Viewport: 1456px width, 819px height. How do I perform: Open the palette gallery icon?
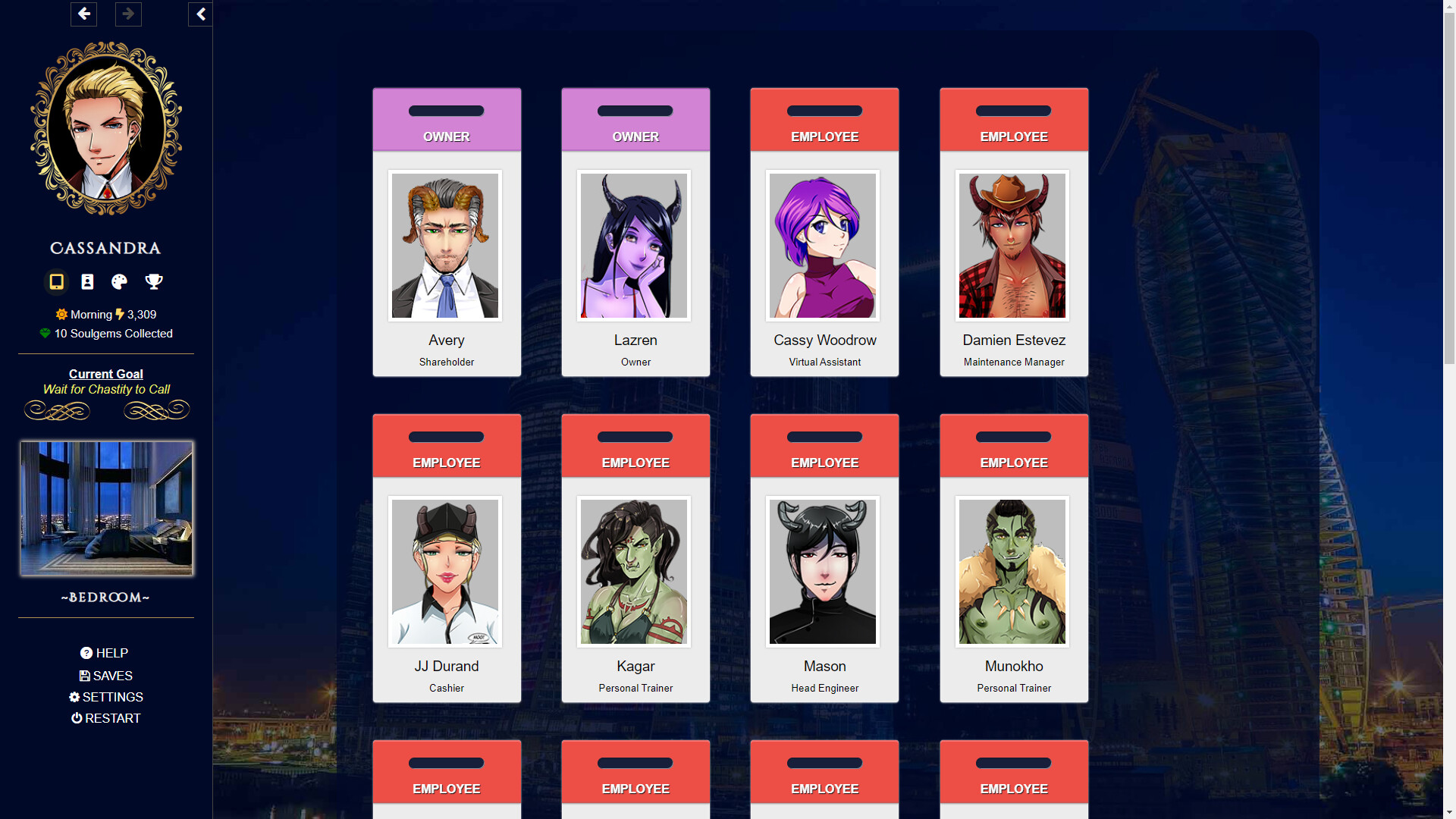(x=119, y=282)
